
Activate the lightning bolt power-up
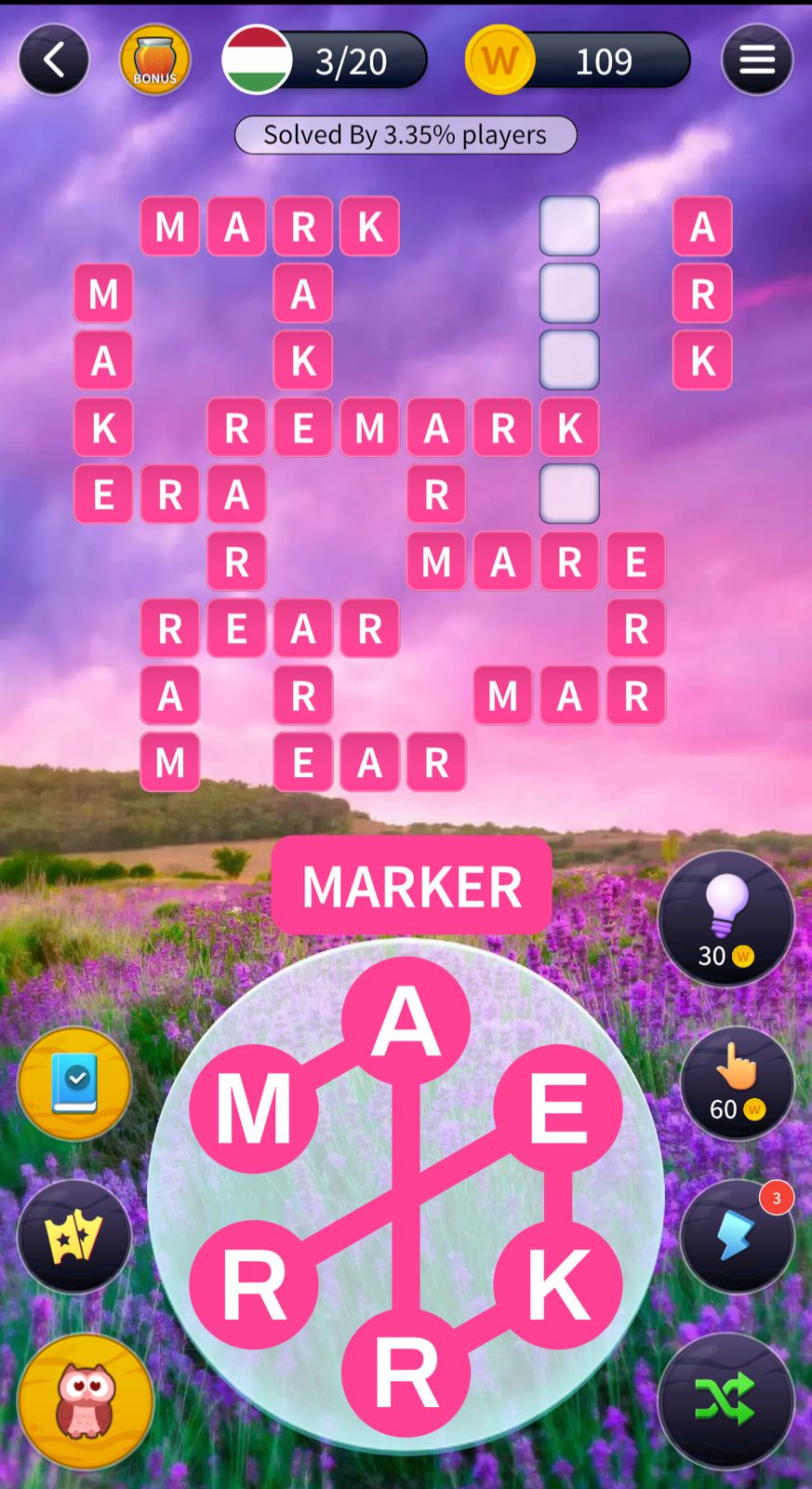[737, 1236]
